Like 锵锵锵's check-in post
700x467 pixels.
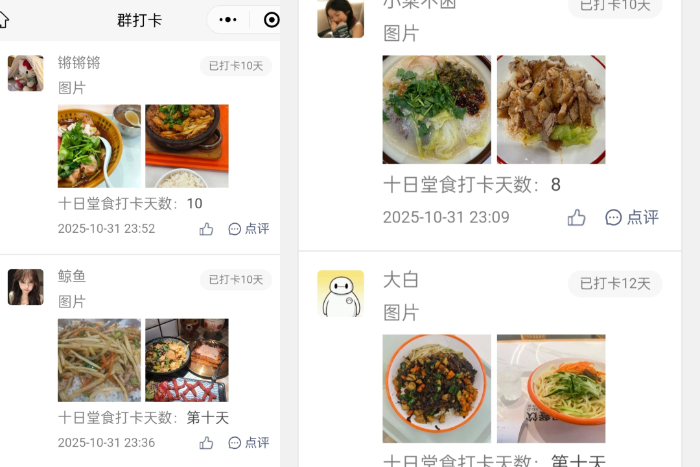coord(206,229)
